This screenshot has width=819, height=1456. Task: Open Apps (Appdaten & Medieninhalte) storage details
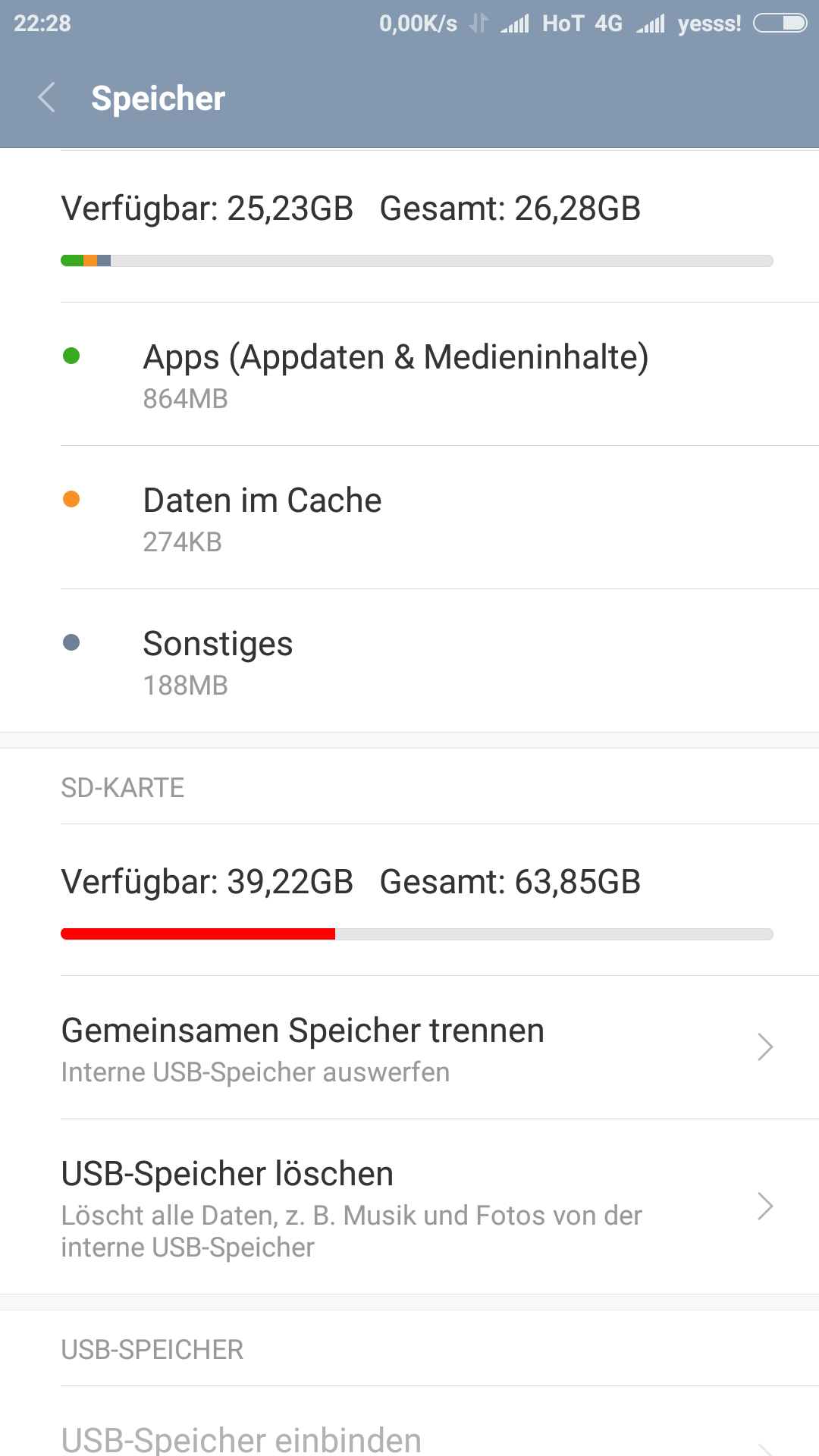[409, 374]
